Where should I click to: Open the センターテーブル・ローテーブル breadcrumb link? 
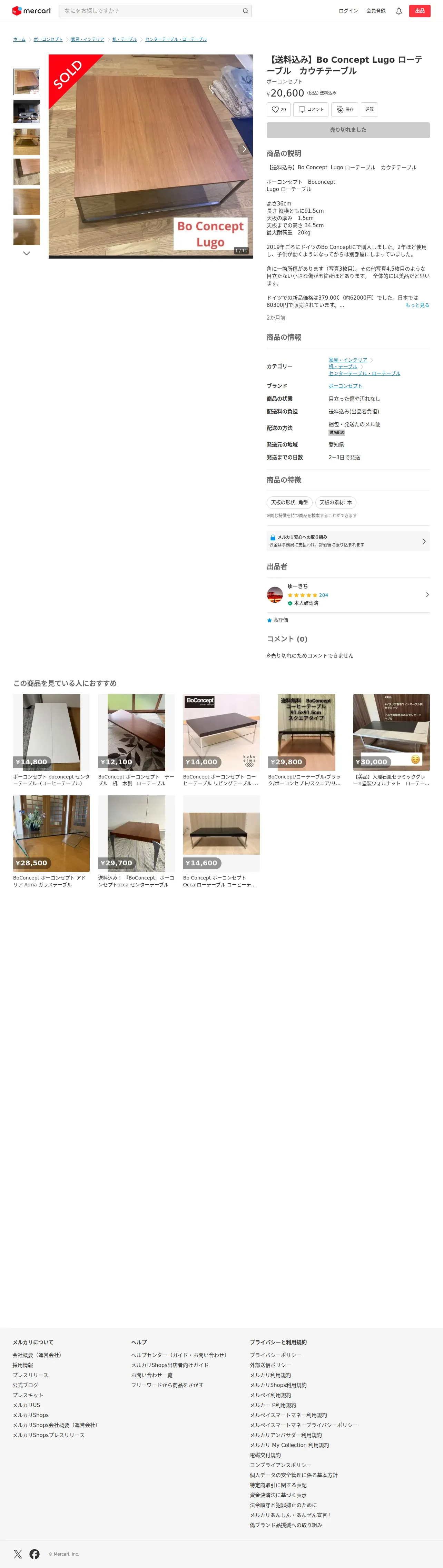pos(176,40)
